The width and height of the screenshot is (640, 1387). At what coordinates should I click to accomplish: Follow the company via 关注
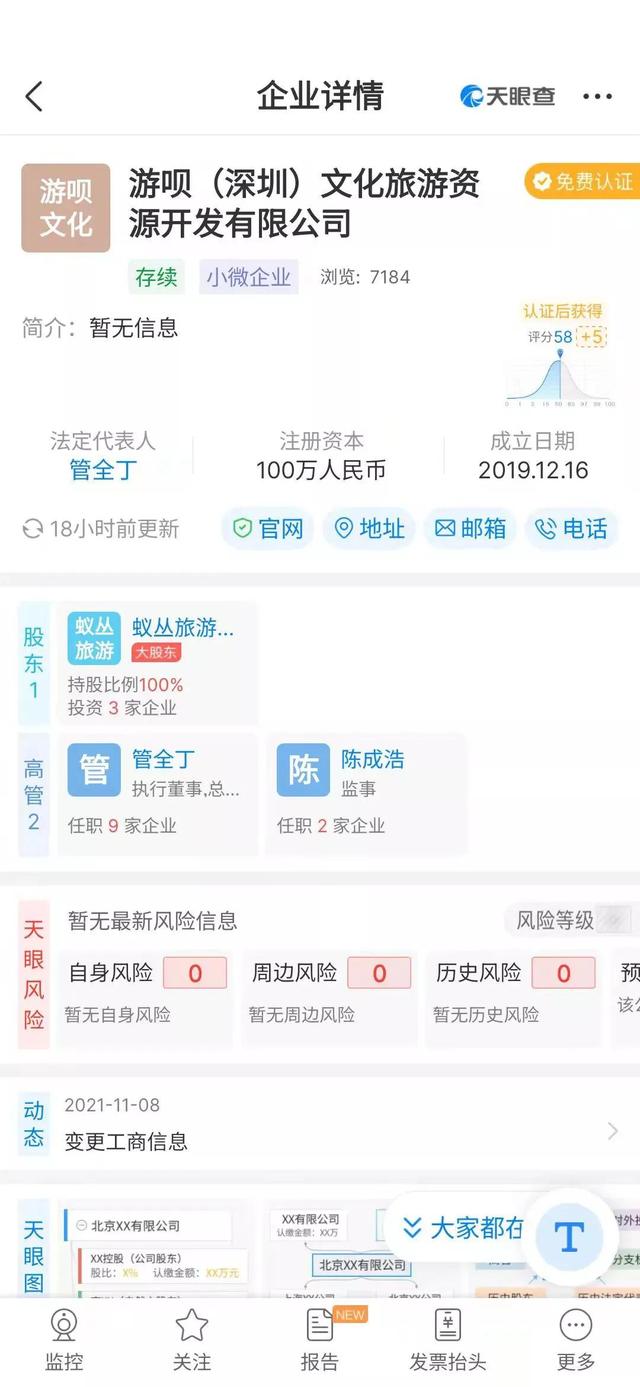tap(192, 1340)
